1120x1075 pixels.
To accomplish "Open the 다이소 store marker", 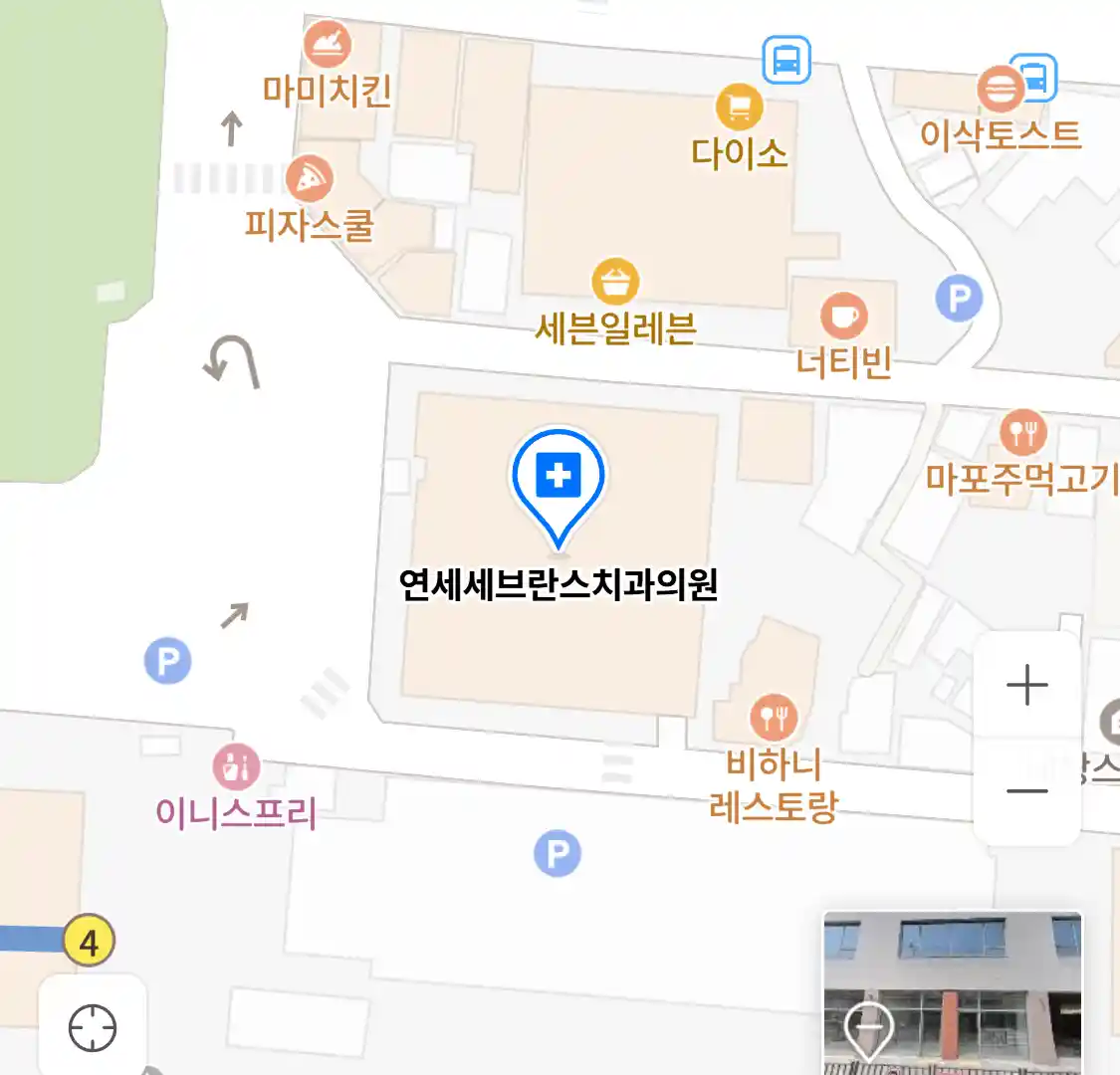I will (739, 107).
